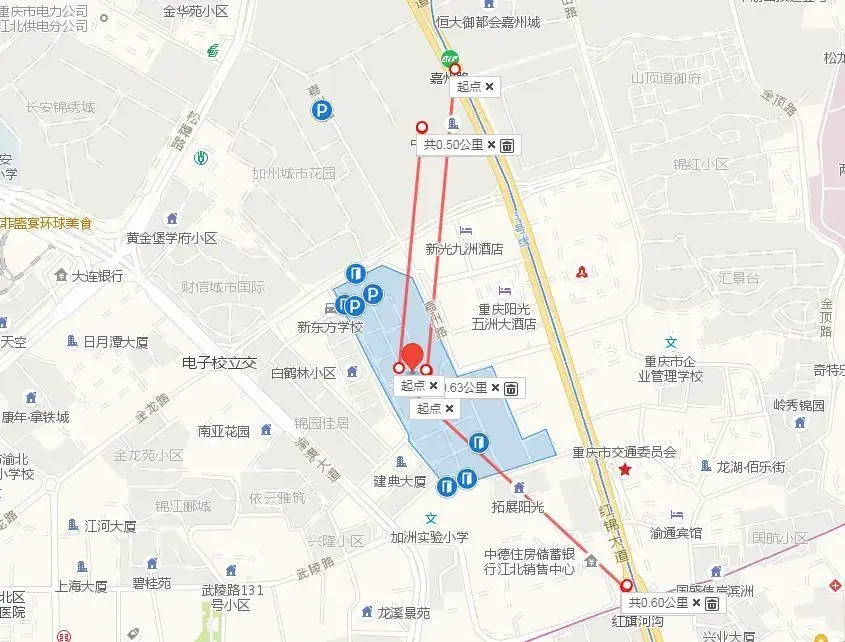Open the 嘉州路 metro station marker
Screen dimensions: 845x642
point(450,58)
